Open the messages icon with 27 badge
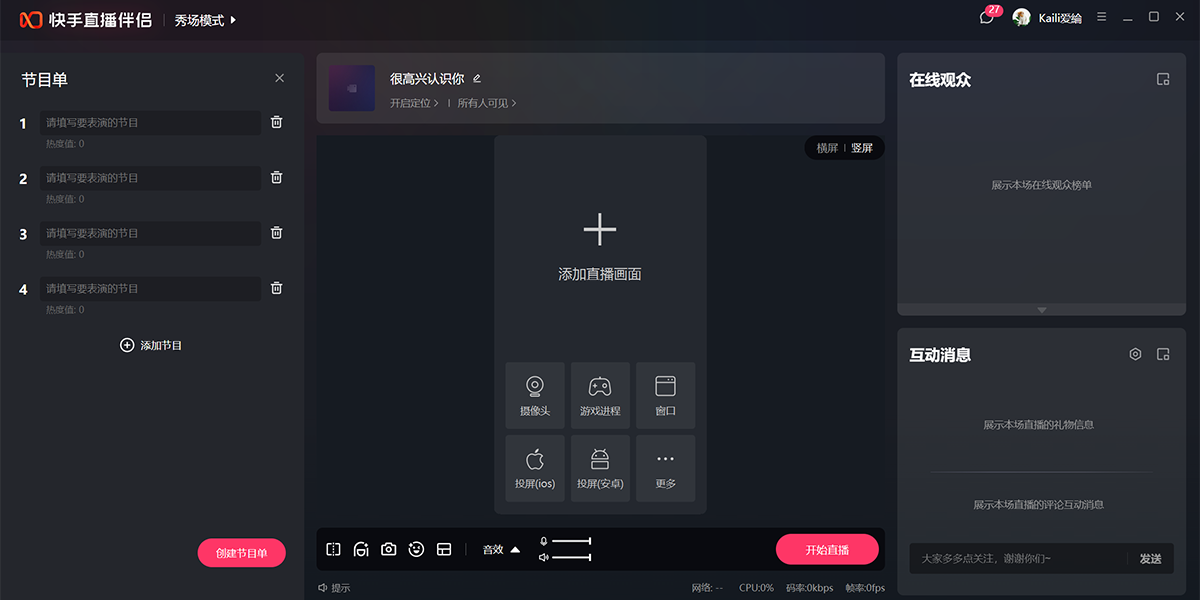 (987, 18)
